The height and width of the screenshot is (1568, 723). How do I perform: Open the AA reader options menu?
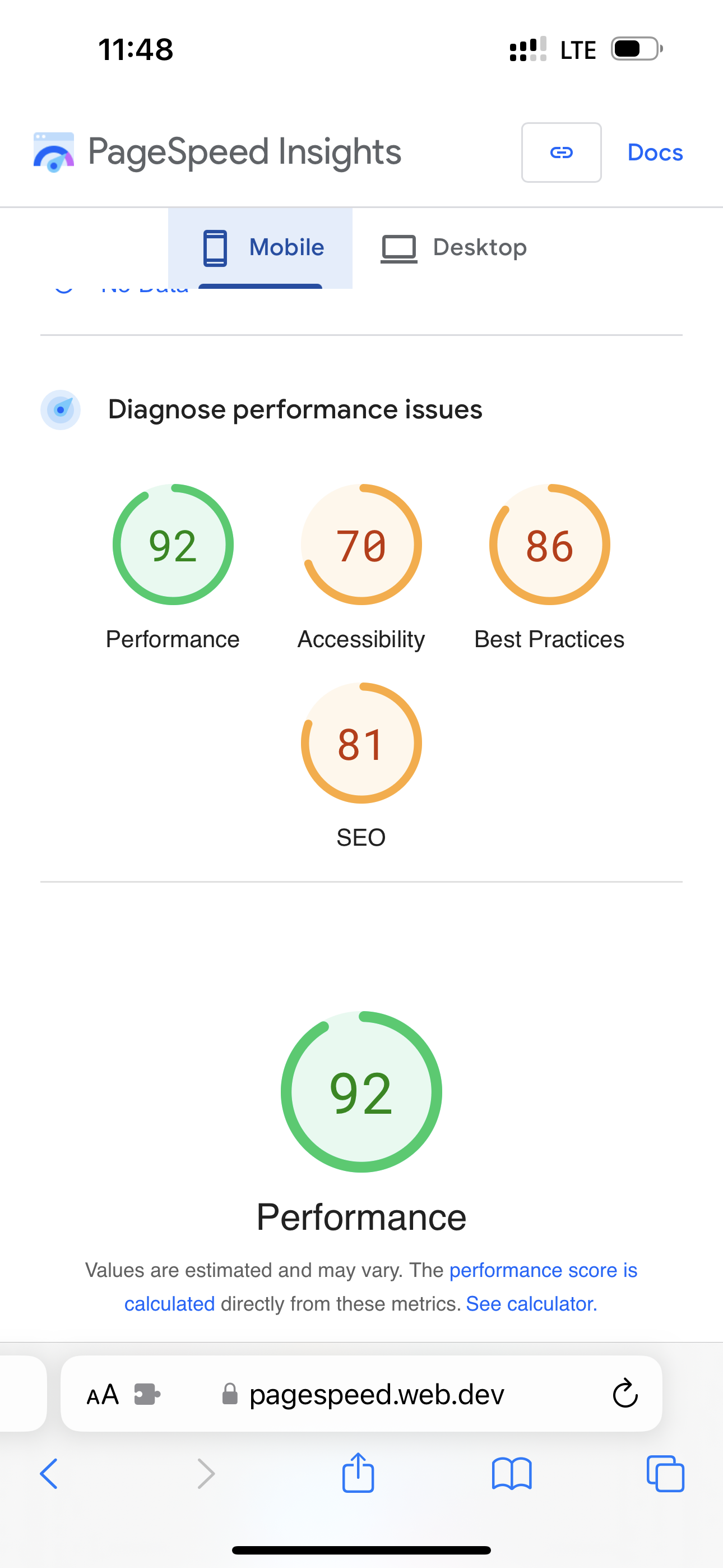click(102, 1394)
